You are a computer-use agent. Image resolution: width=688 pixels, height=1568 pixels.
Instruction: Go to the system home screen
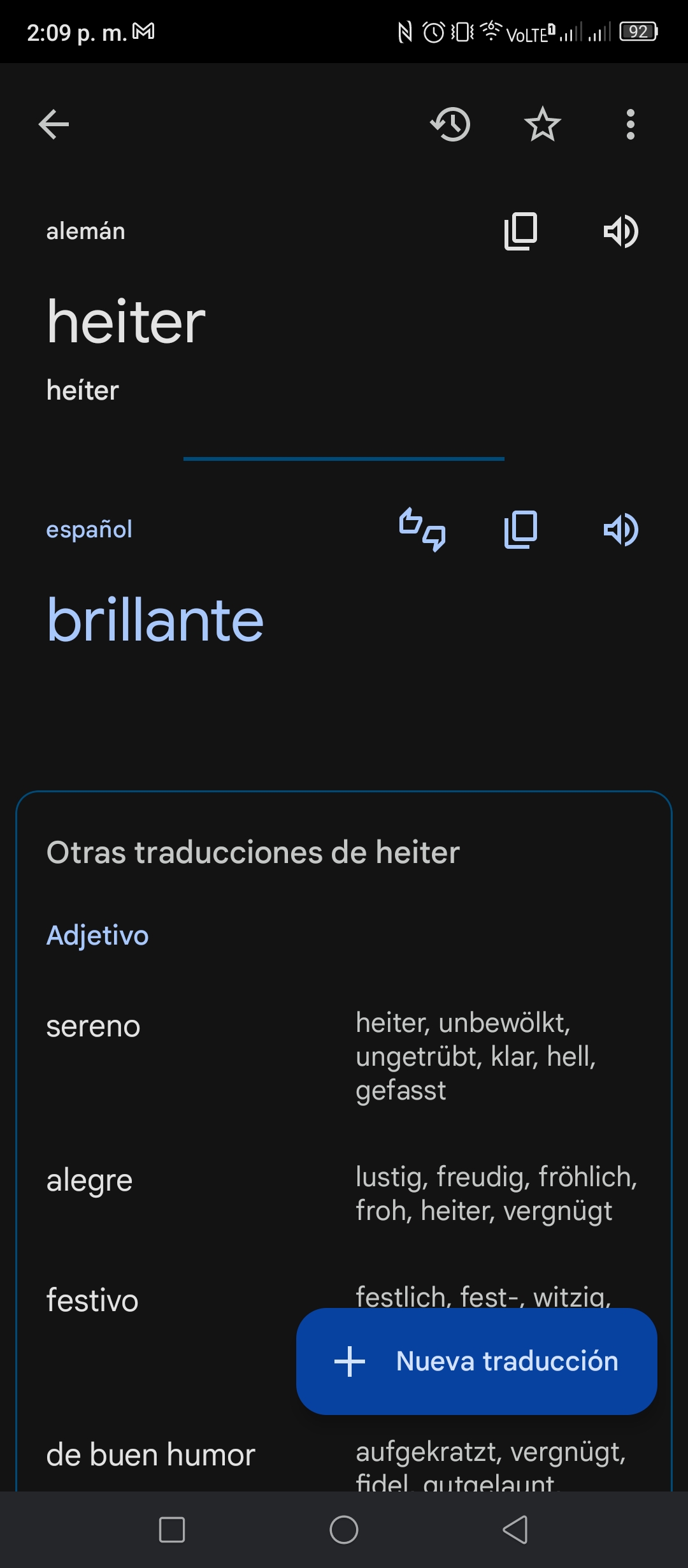tap(344, 1529)
